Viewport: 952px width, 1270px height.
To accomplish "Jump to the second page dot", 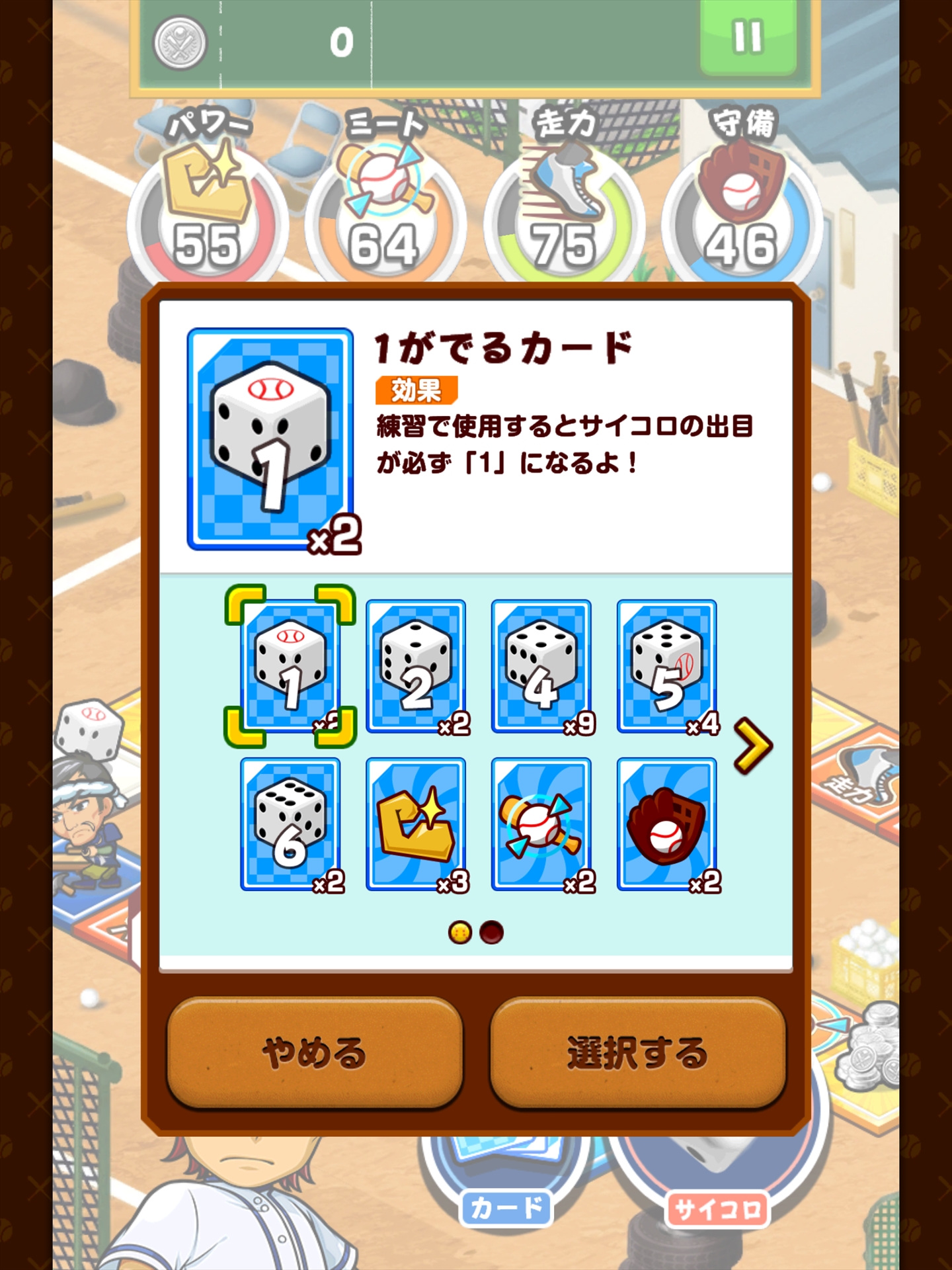I will point(491,933).
